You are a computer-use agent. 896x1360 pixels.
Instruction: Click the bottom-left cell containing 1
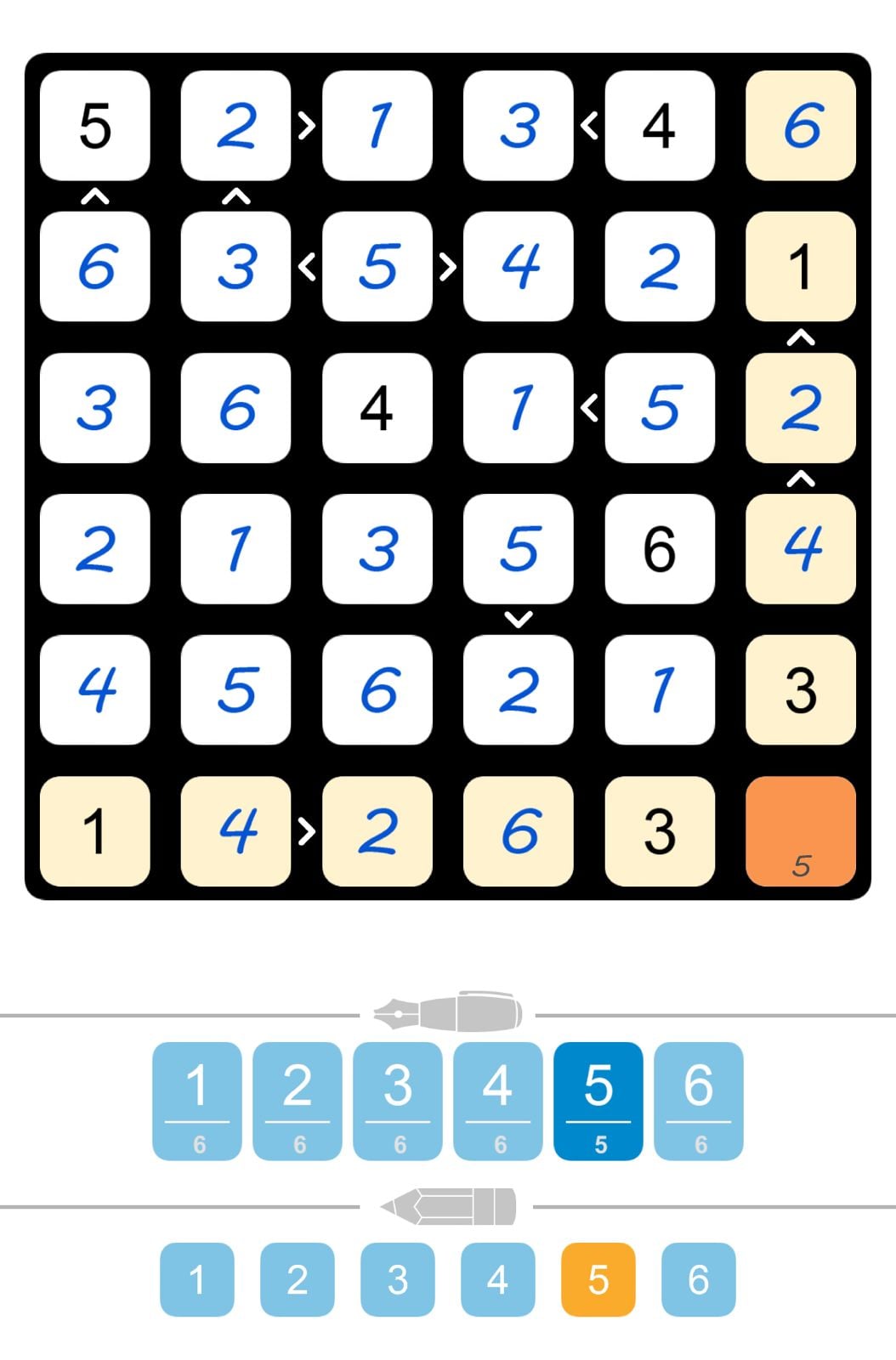tap(96, 830)
